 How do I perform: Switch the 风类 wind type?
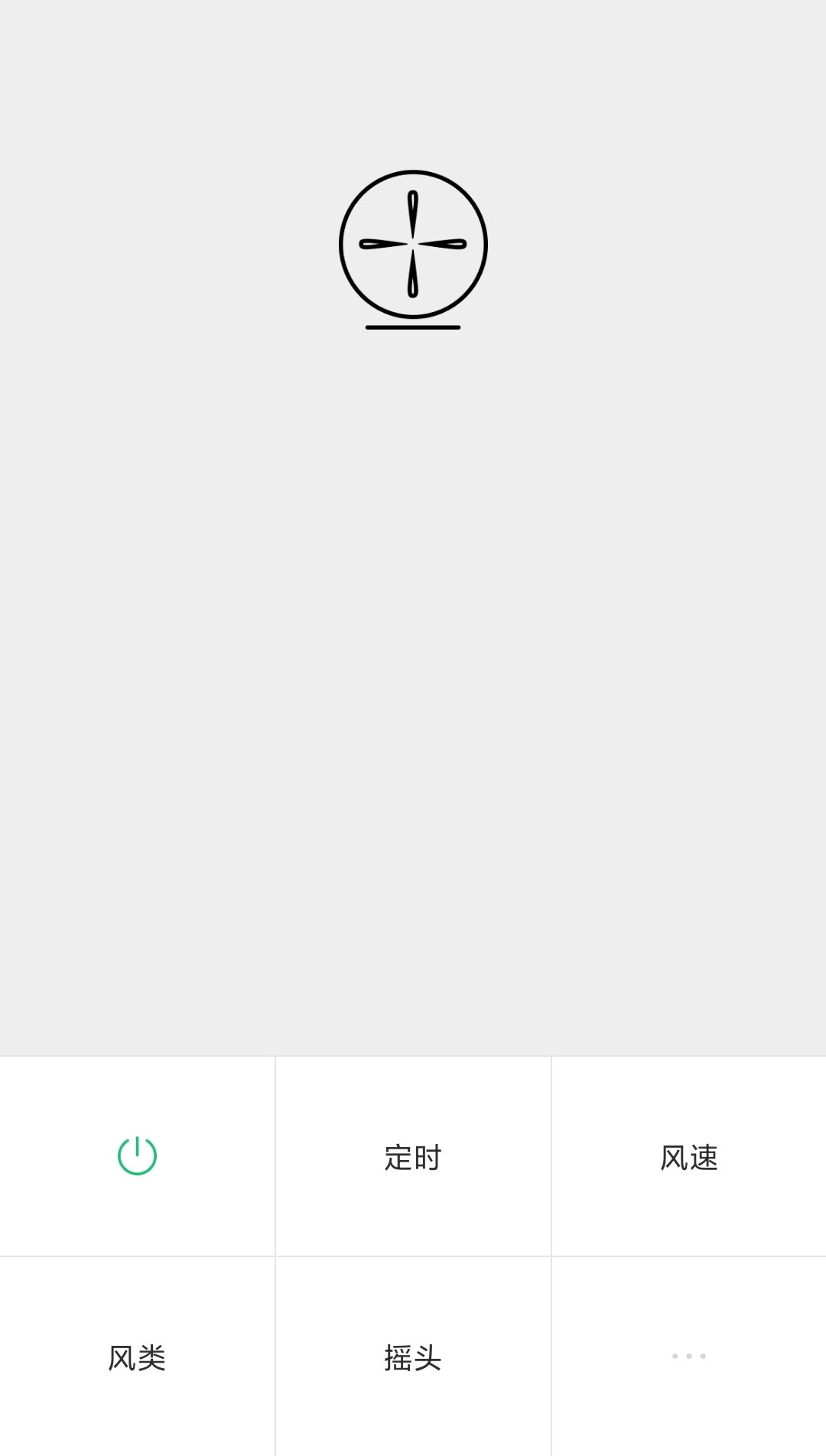coord(137,1357)
